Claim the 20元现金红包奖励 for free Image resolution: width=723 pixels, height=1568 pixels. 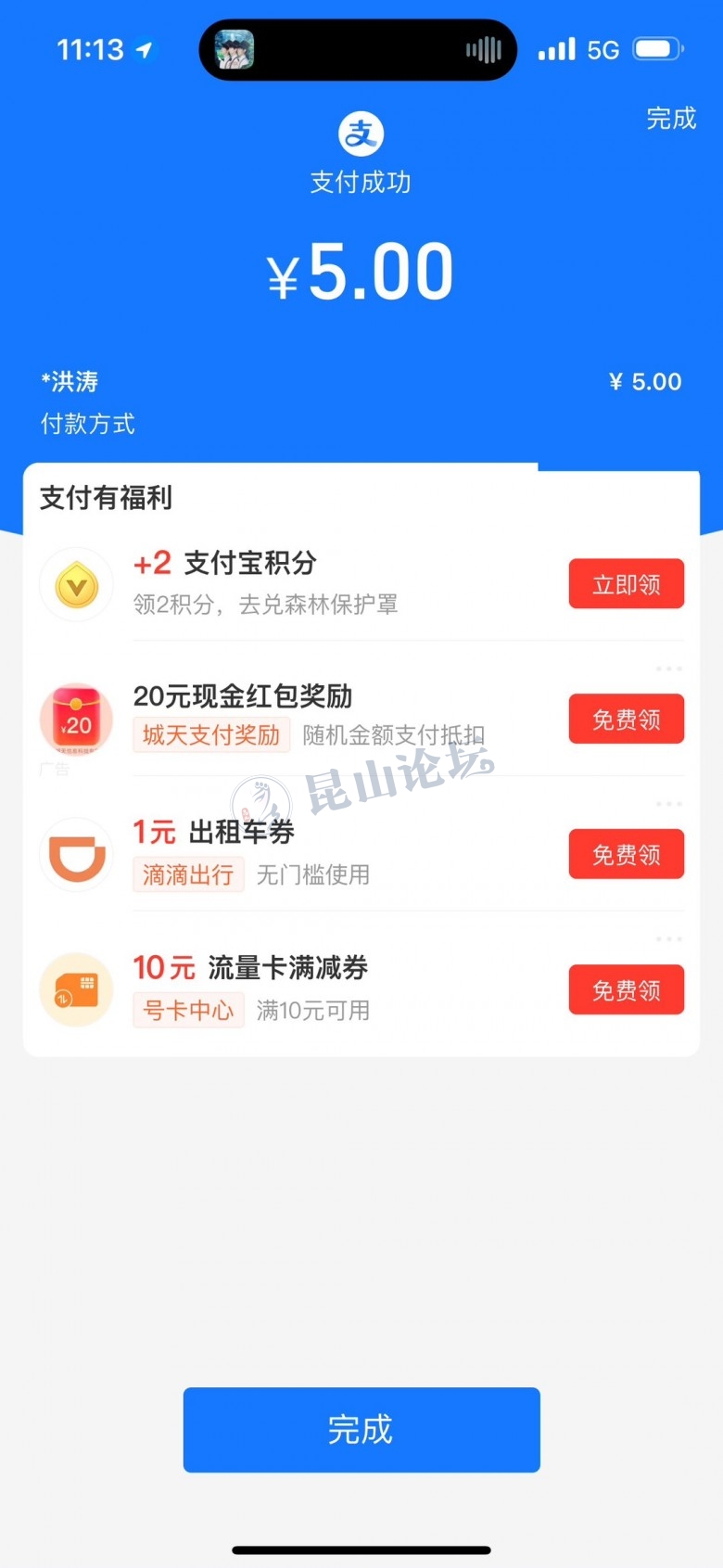[x=626, y=720]
